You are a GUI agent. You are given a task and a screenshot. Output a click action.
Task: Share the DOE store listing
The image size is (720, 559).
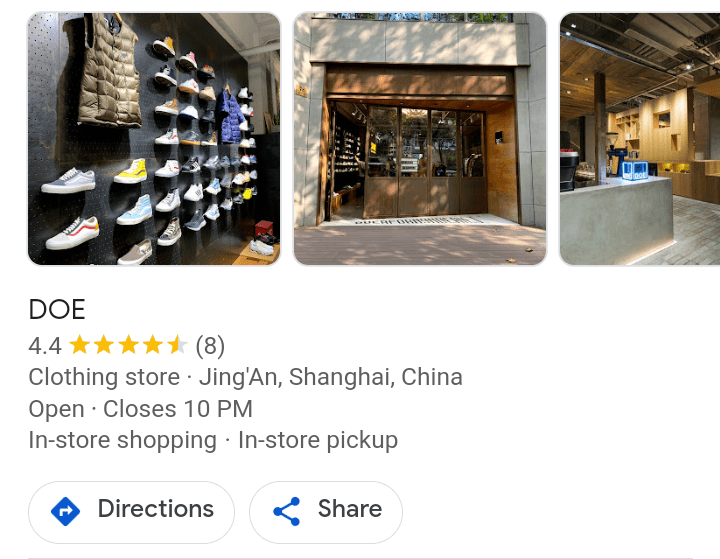pos(326,511)
